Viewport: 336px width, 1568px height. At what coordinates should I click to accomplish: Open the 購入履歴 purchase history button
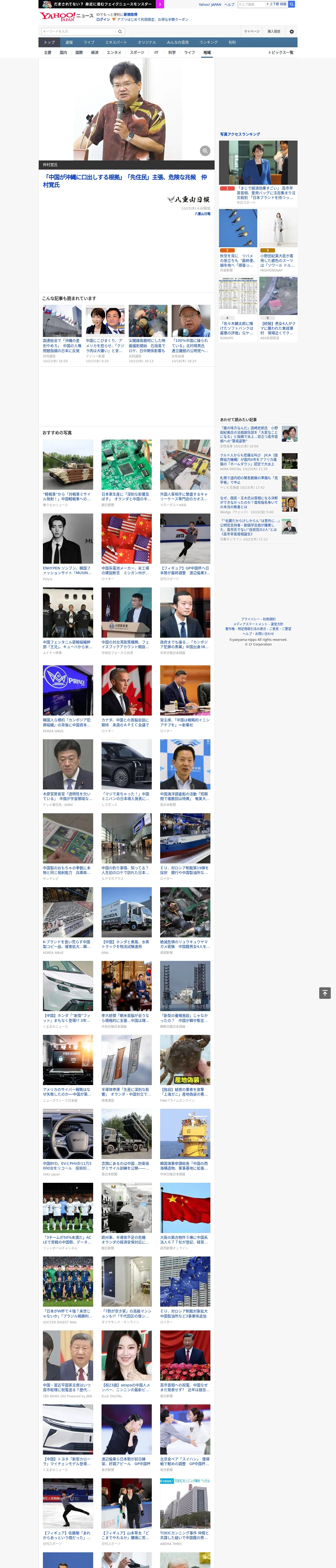pyautogui.click(x=274, y=31)
